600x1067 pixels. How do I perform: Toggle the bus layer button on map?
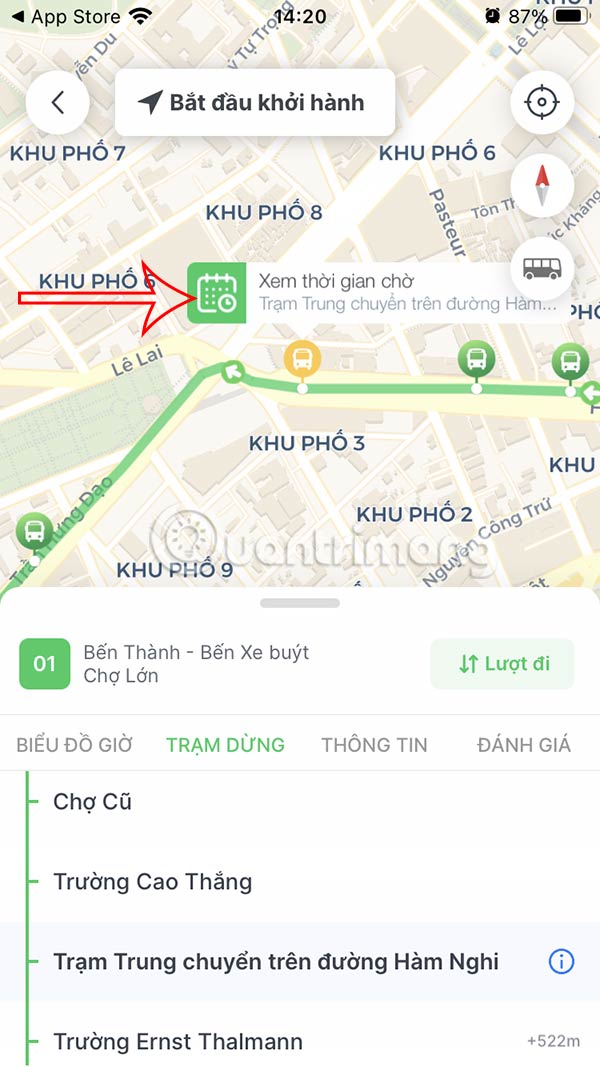coord(541,268)
